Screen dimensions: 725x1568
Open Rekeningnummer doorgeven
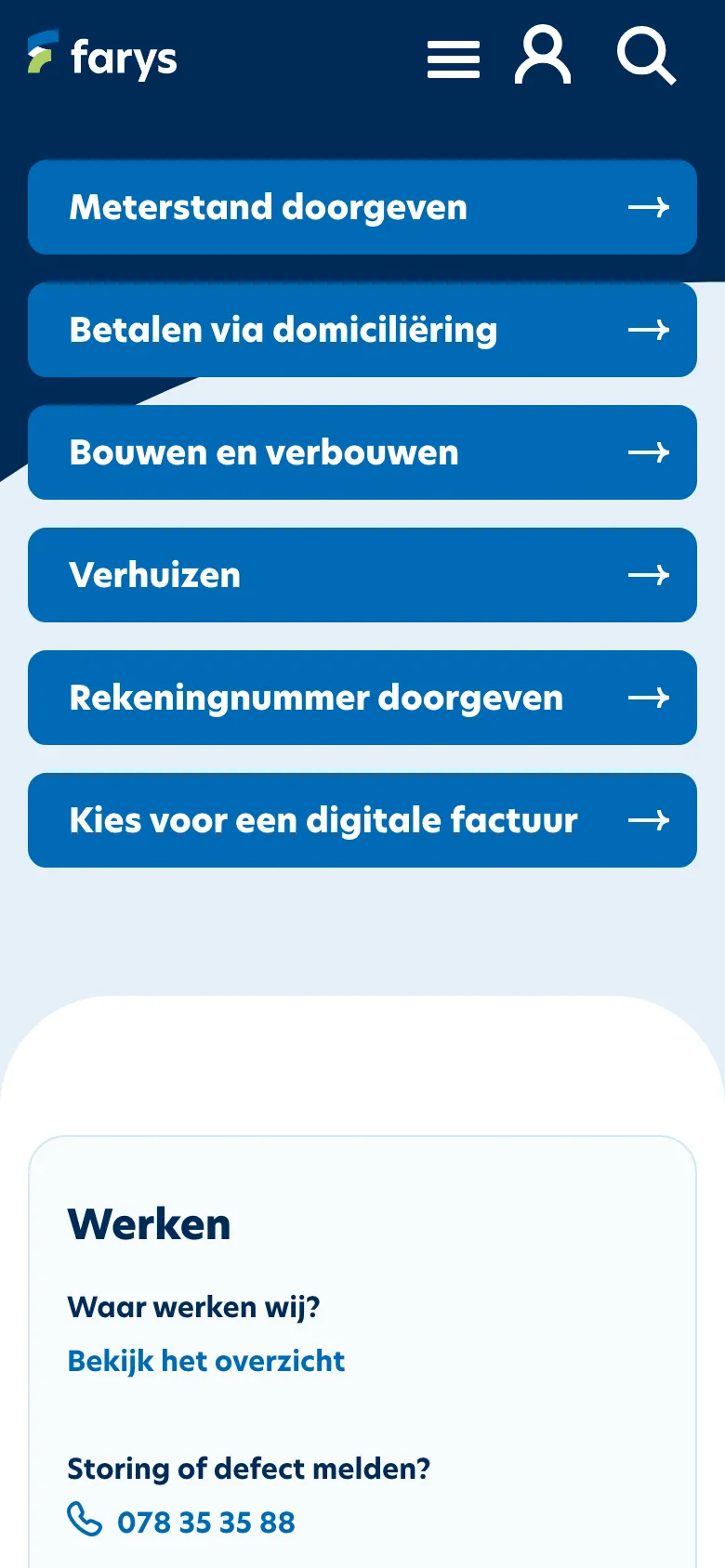coord(362,698)
